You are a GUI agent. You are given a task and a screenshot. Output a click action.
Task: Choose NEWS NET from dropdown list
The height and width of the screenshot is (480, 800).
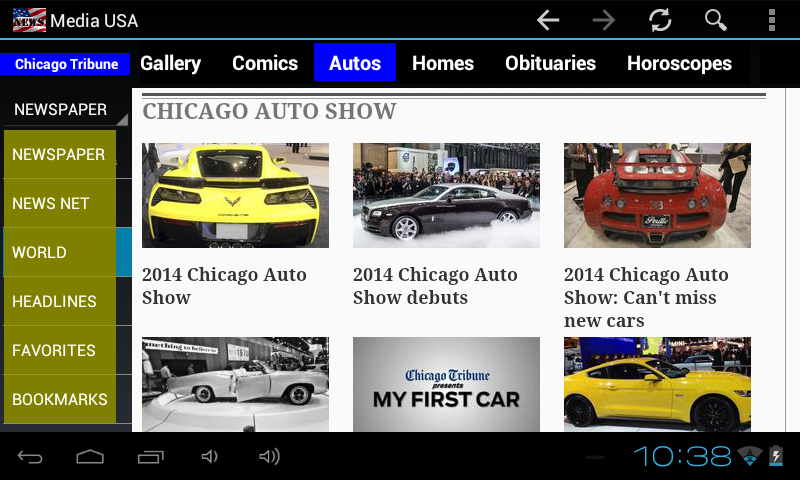(x=60, y=203)
